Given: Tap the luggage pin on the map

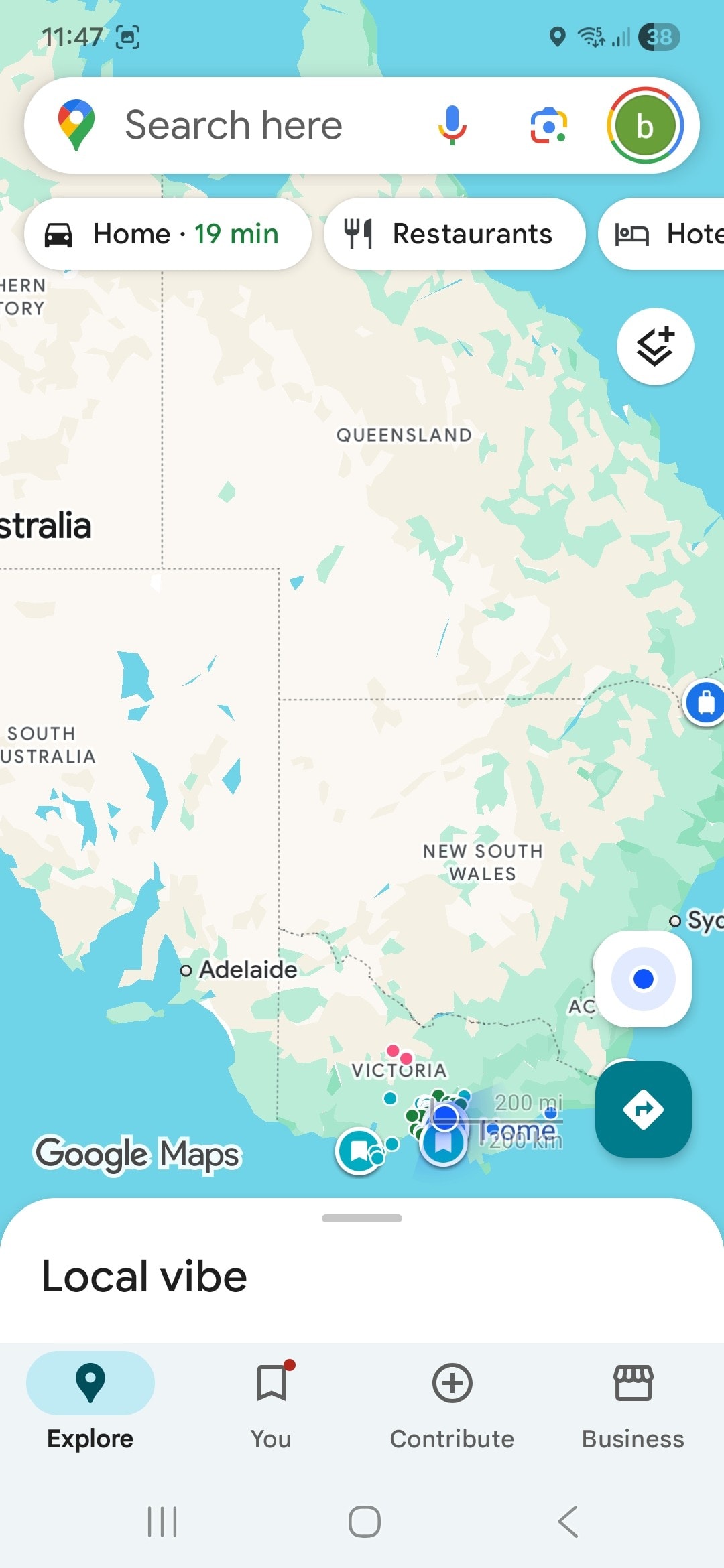Looking at the screenshot, I should [x=705, y=703].
